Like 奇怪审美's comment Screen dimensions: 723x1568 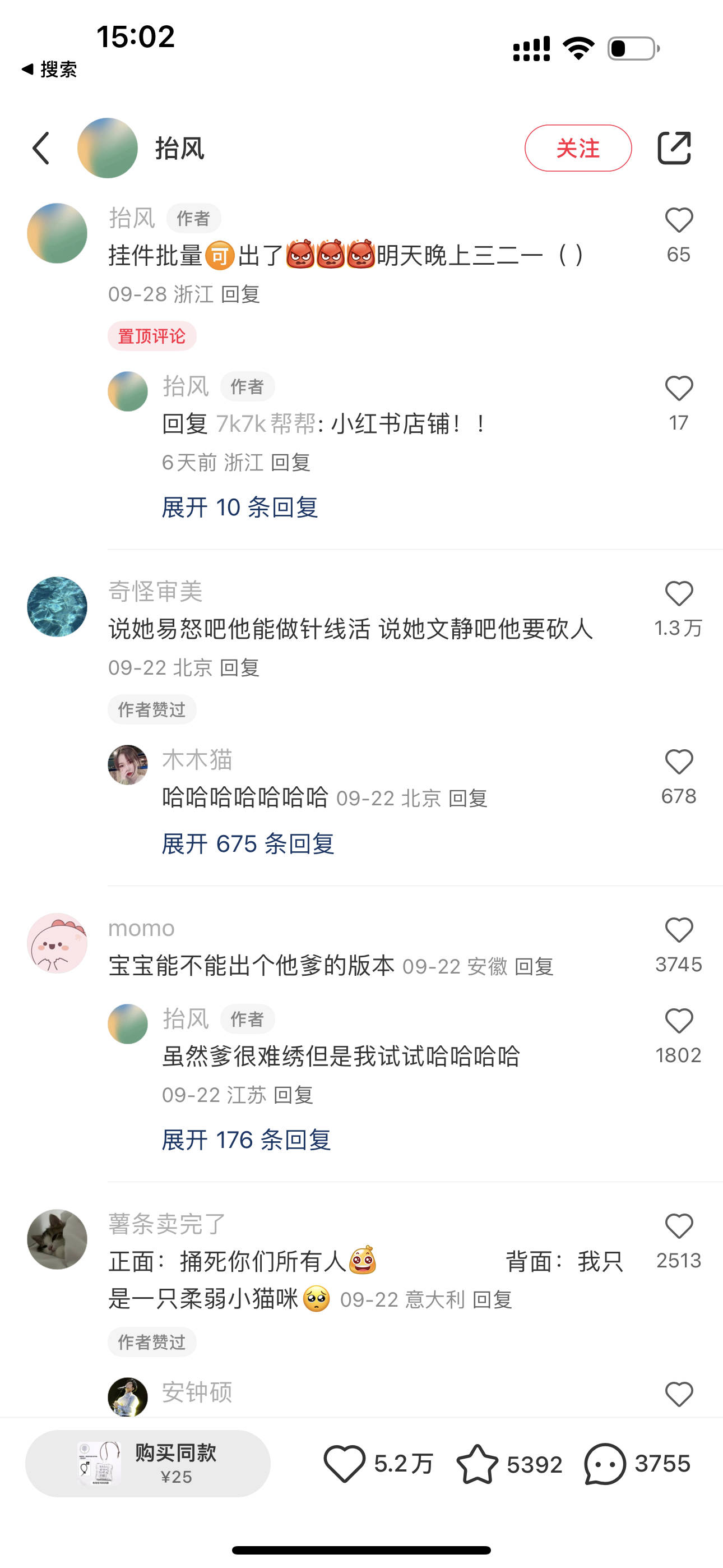click(x=679, y=594)
